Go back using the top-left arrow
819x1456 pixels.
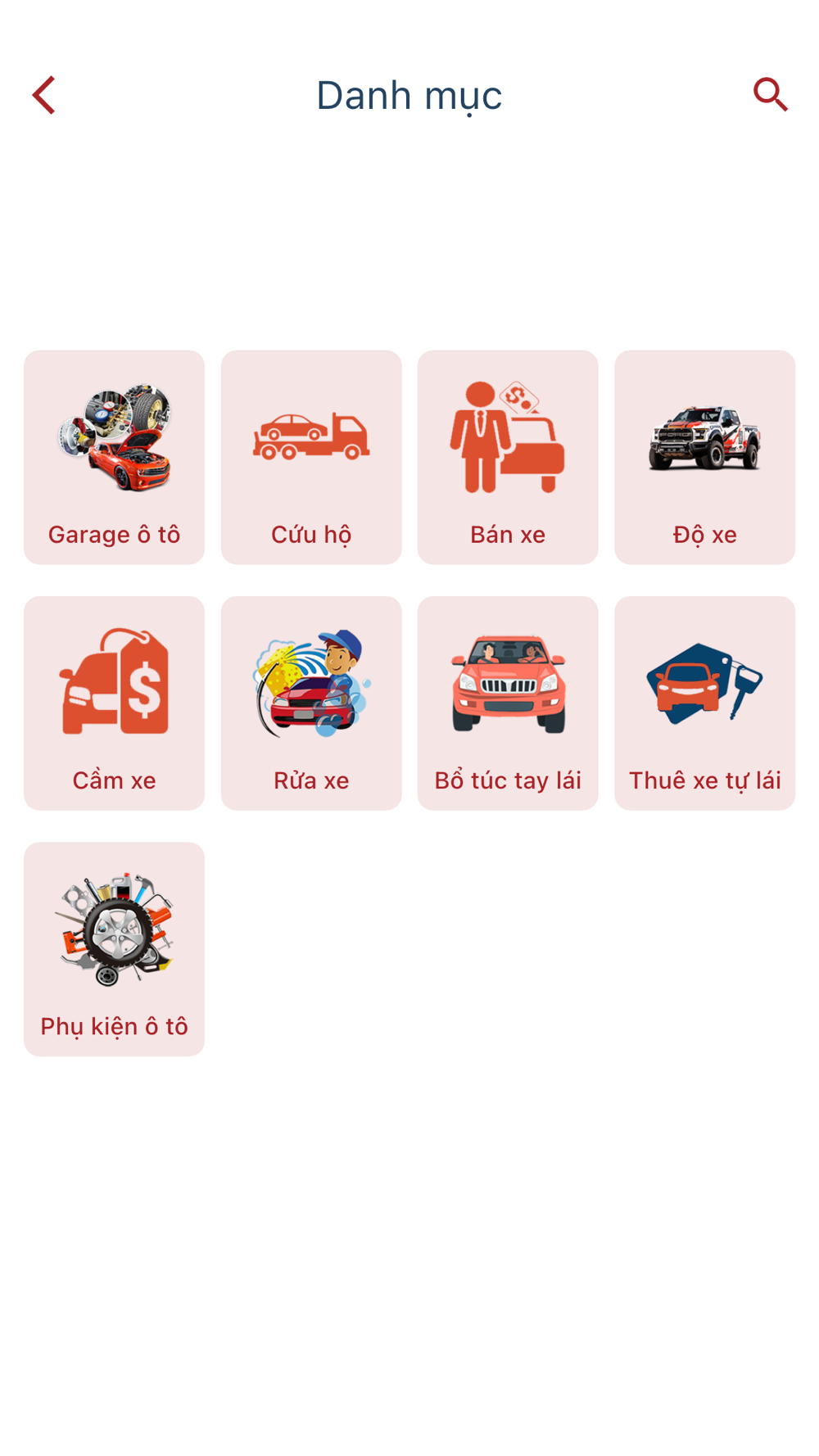[x=44, y=95]
